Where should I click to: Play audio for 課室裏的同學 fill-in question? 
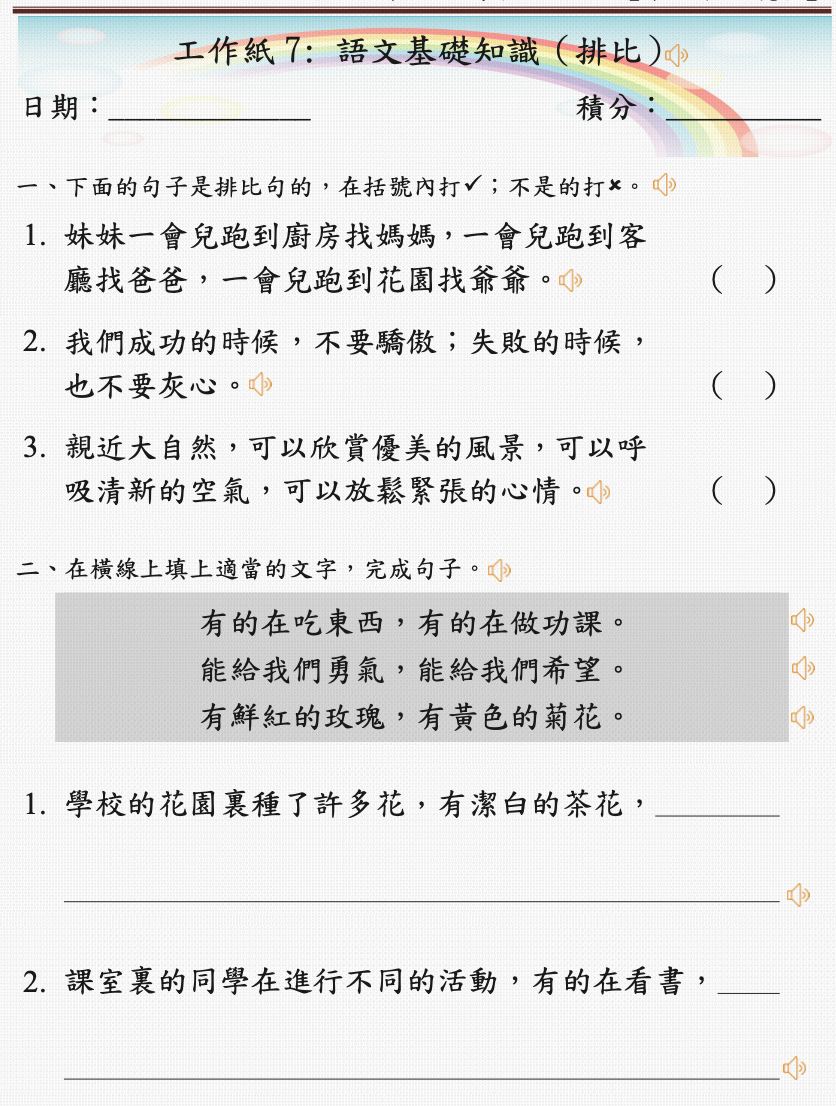click(795, 1069)
